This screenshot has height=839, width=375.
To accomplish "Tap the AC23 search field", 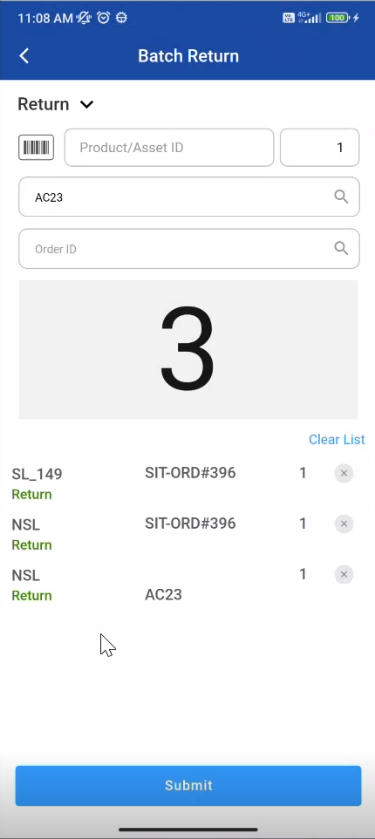I will [189, 197].
